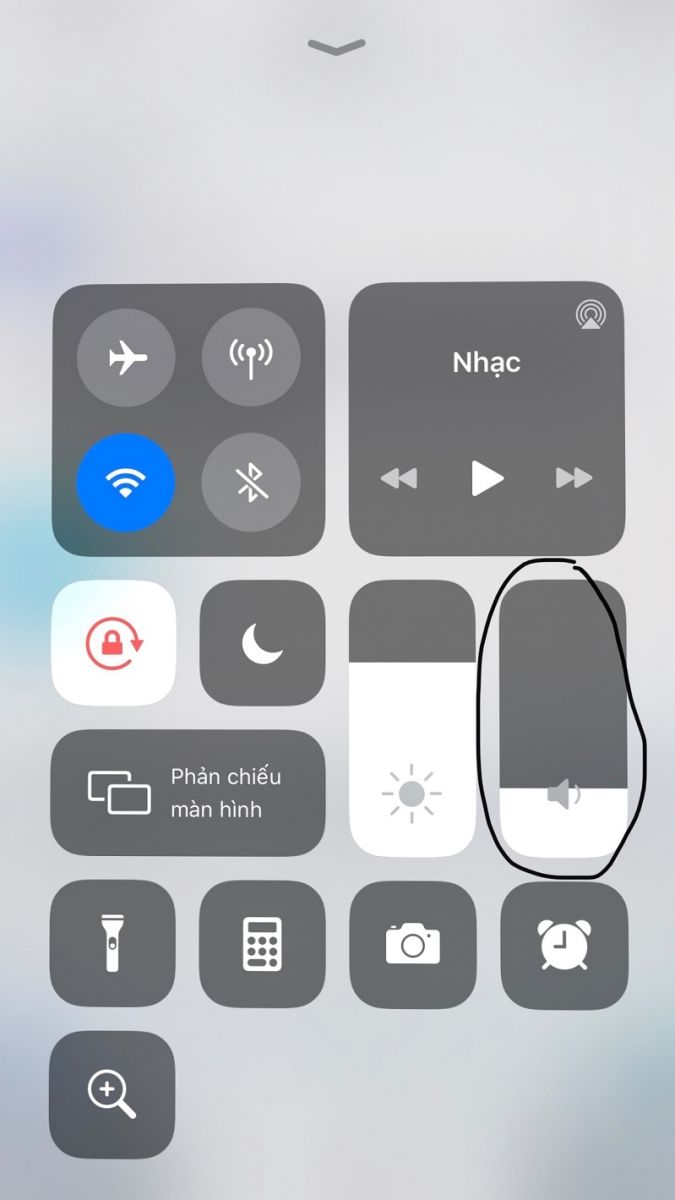
Task: Close Control Center with the chevron
Action: click(x=337, y=47)
